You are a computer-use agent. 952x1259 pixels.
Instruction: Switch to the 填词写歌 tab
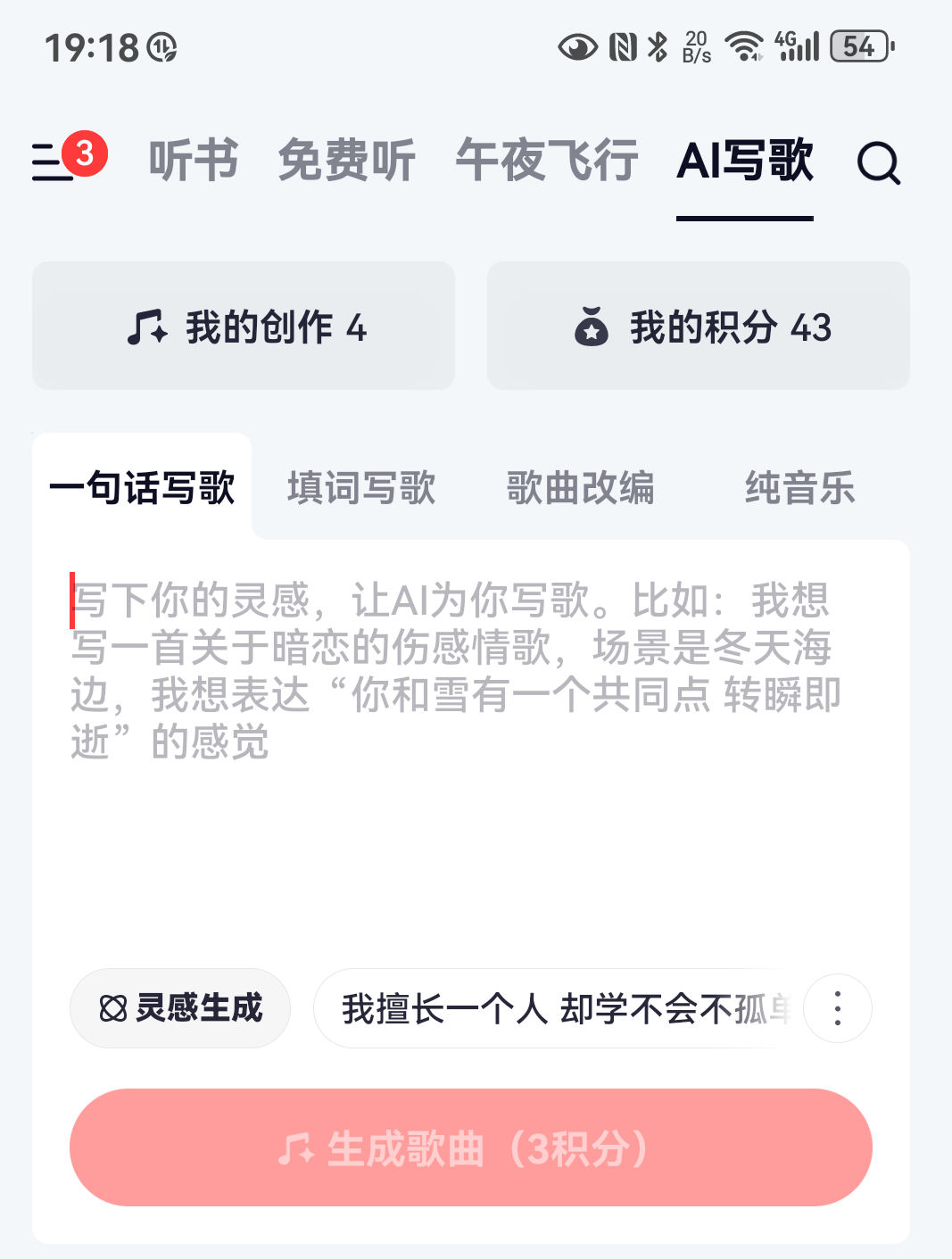click(360, 488)
